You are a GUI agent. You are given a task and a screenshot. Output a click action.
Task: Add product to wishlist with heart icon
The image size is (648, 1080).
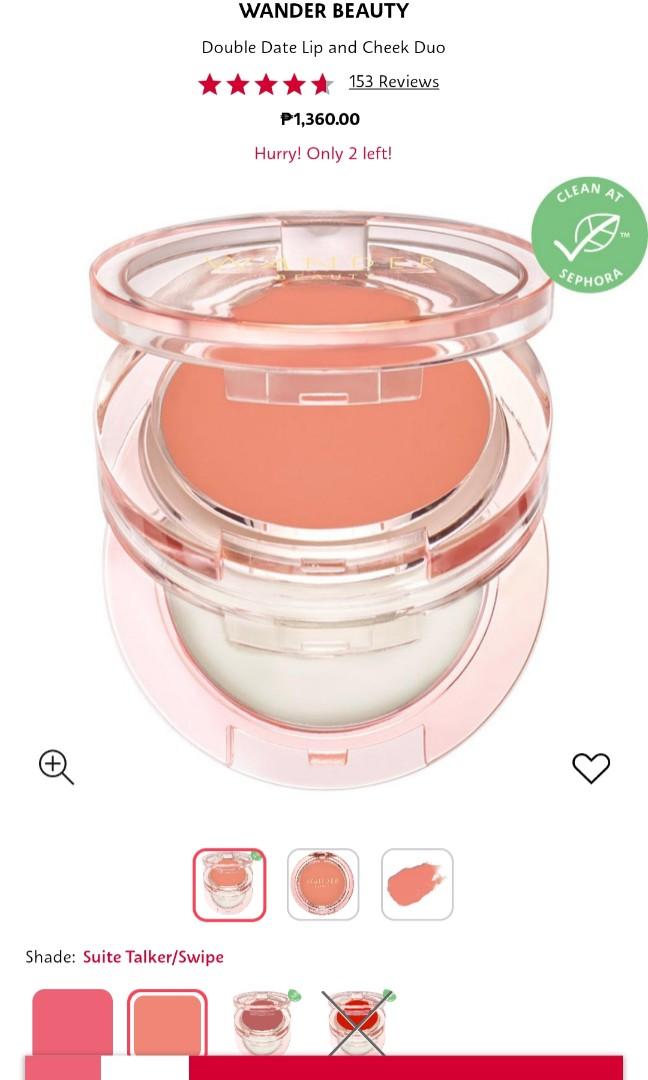[x=590, y=767]
